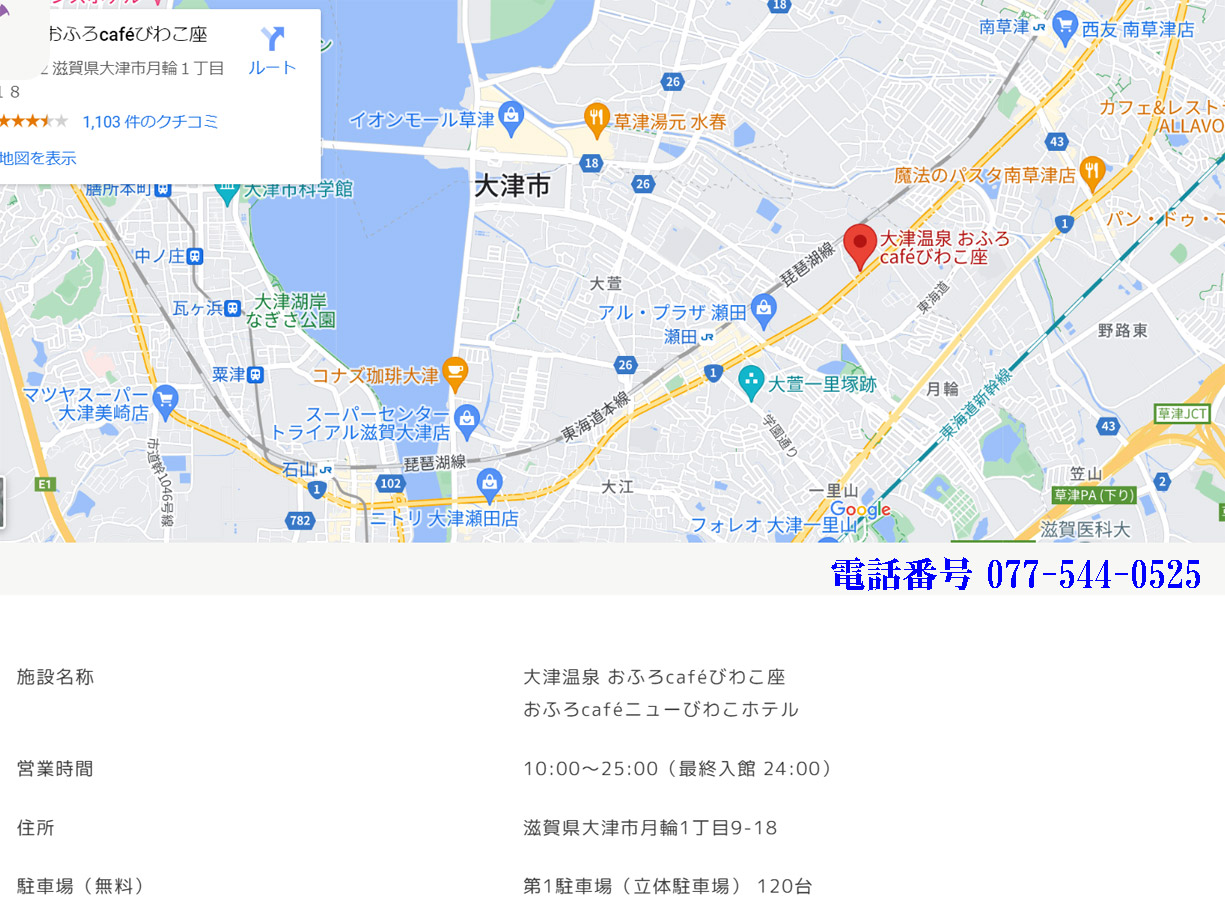Viewport: 1225px width, 906px height.
Task: Tap the link to view a larger map
Action: (x=38, y=158)
